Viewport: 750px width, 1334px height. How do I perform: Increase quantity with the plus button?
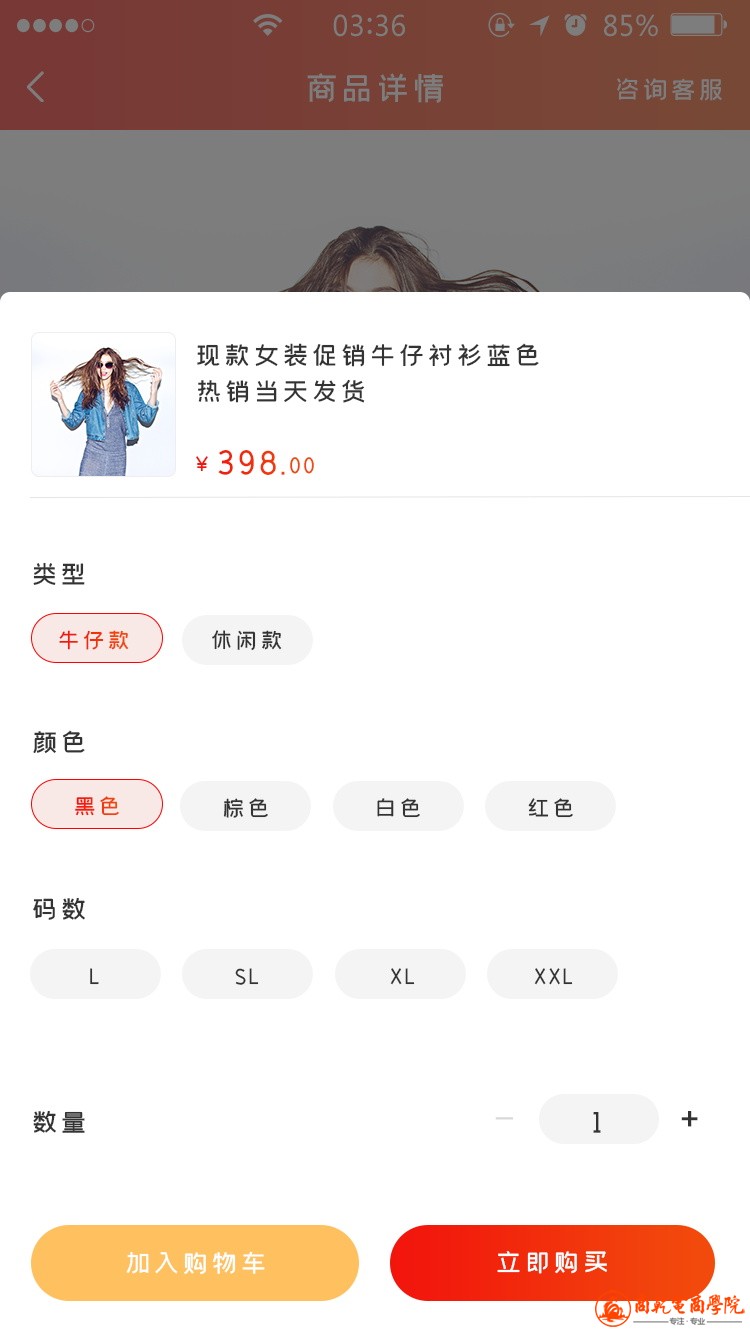pos(689,1118)
